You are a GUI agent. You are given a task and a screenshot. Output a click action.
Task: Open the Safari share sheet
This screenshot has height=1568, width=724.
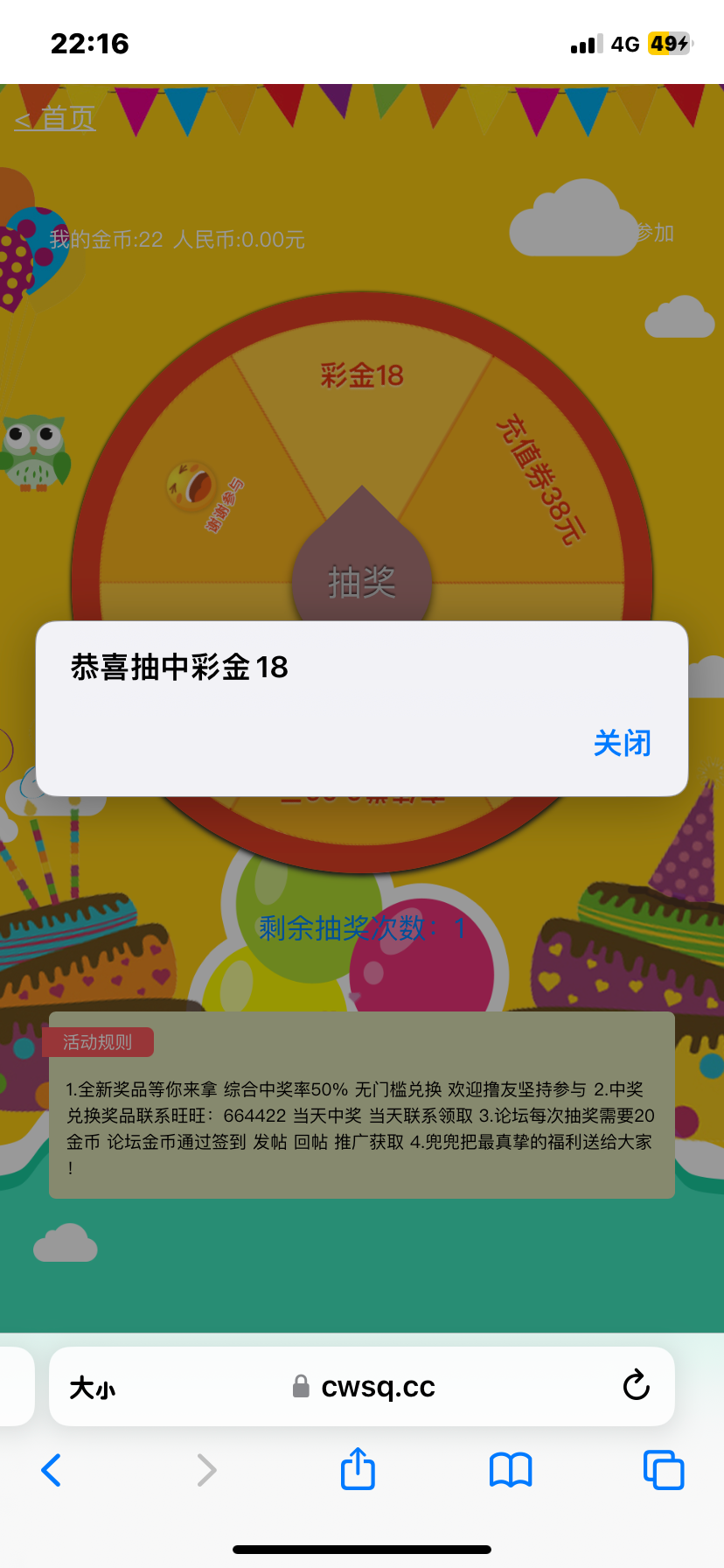point(358,1468)
